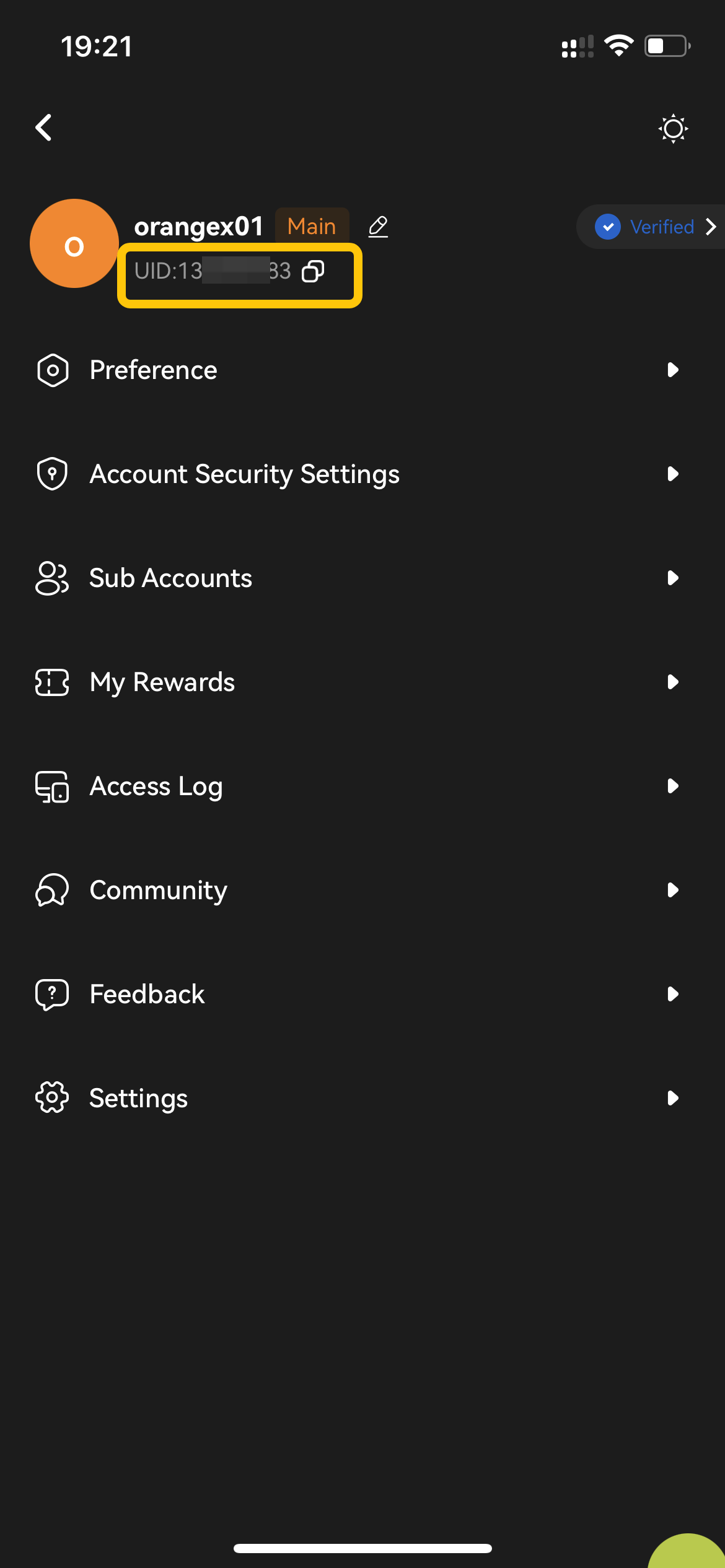Edit the orangex01 nickname with the pencil icon

point(378,227)
